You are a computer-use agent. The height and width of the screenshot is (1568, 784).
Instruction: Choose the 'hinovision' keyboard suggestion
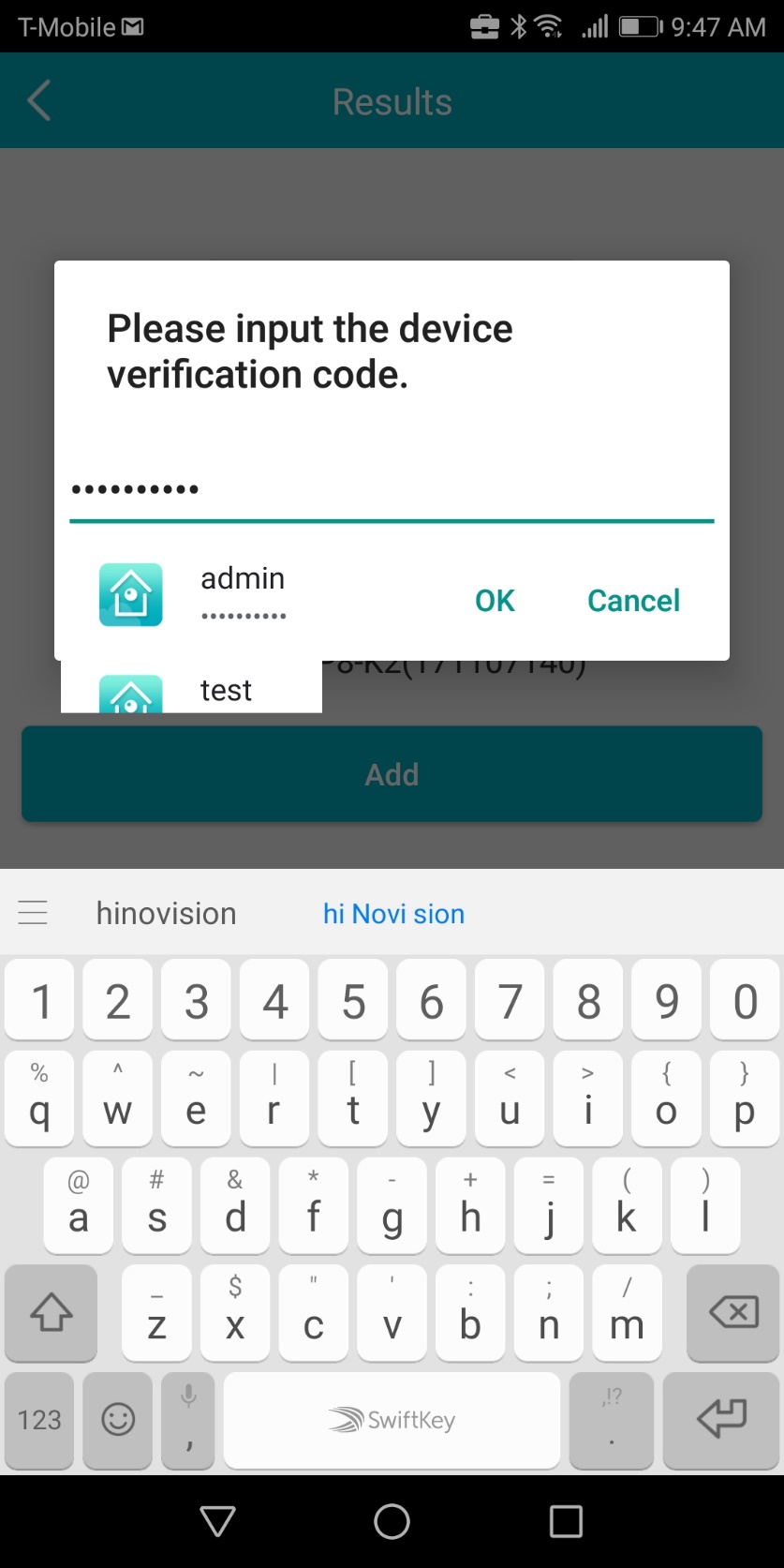pos(167,914)
